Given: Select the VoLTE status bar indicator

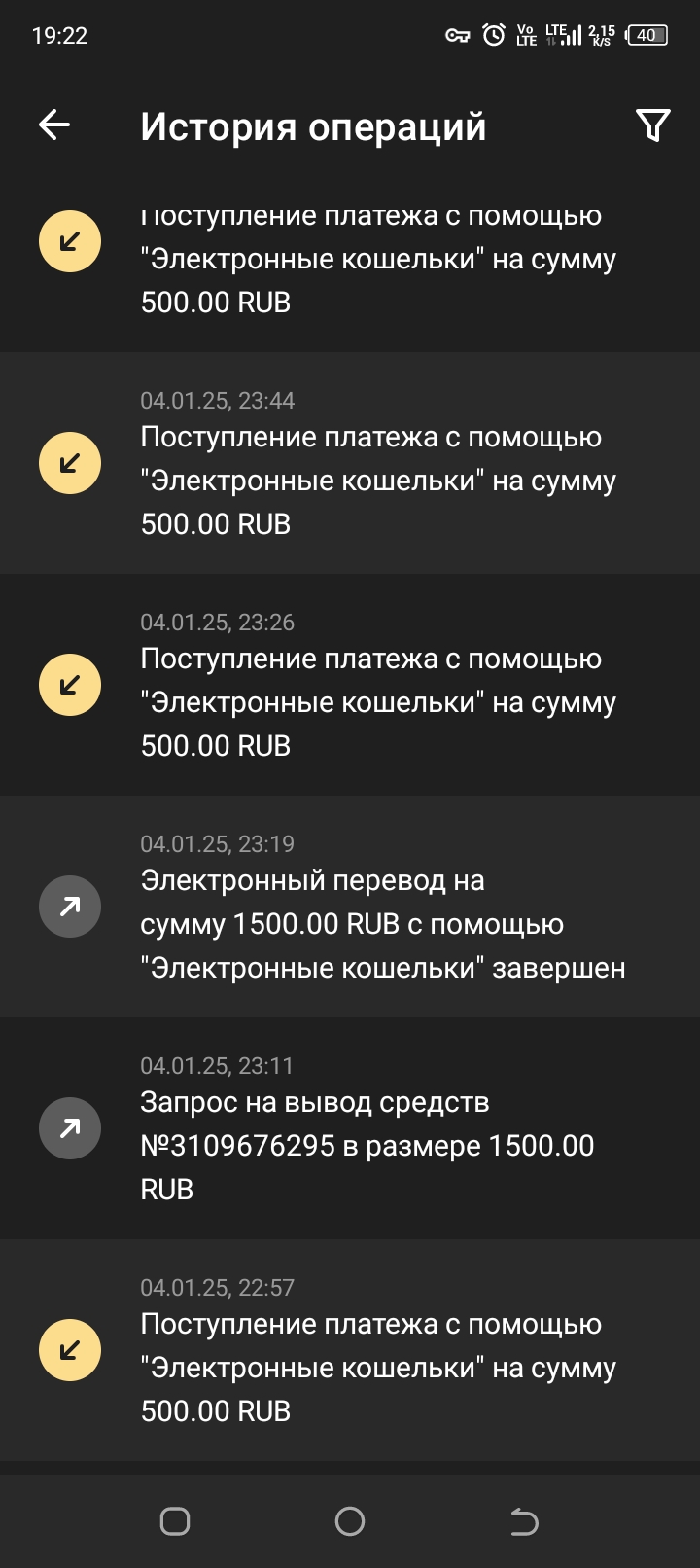Looking at the screenshot, I should click(x=525, y=34).
